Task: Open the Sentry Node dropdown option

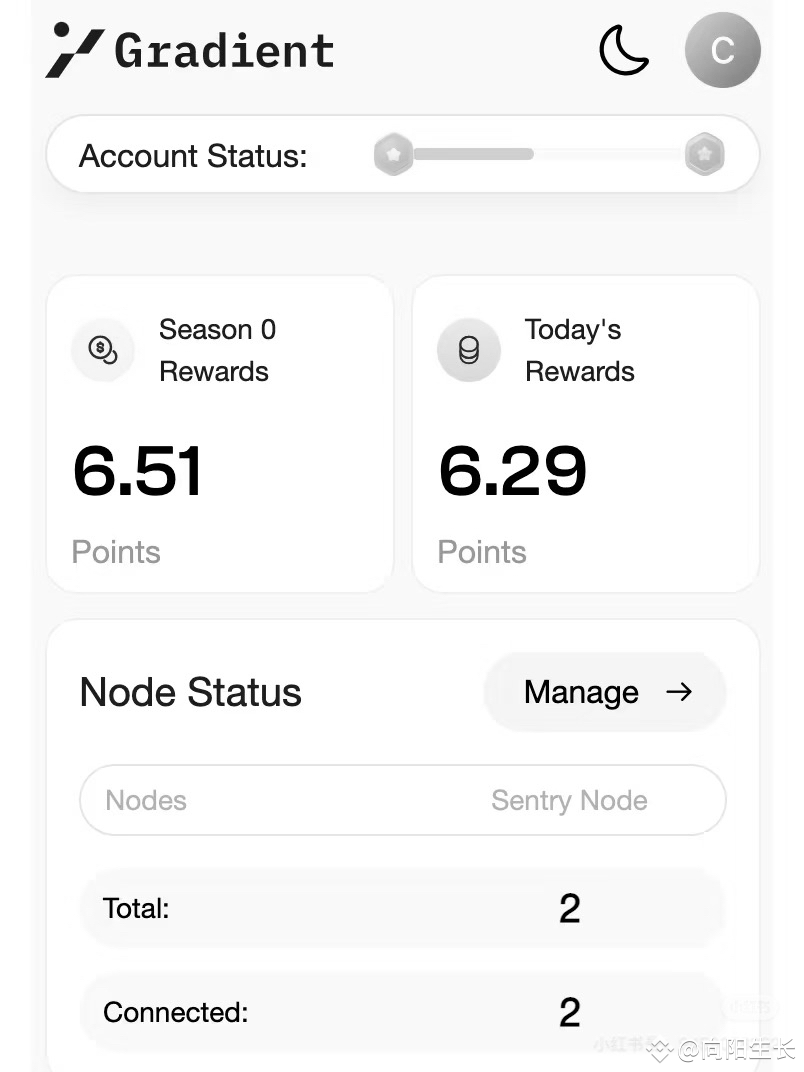Action: (x=569, y=800)
